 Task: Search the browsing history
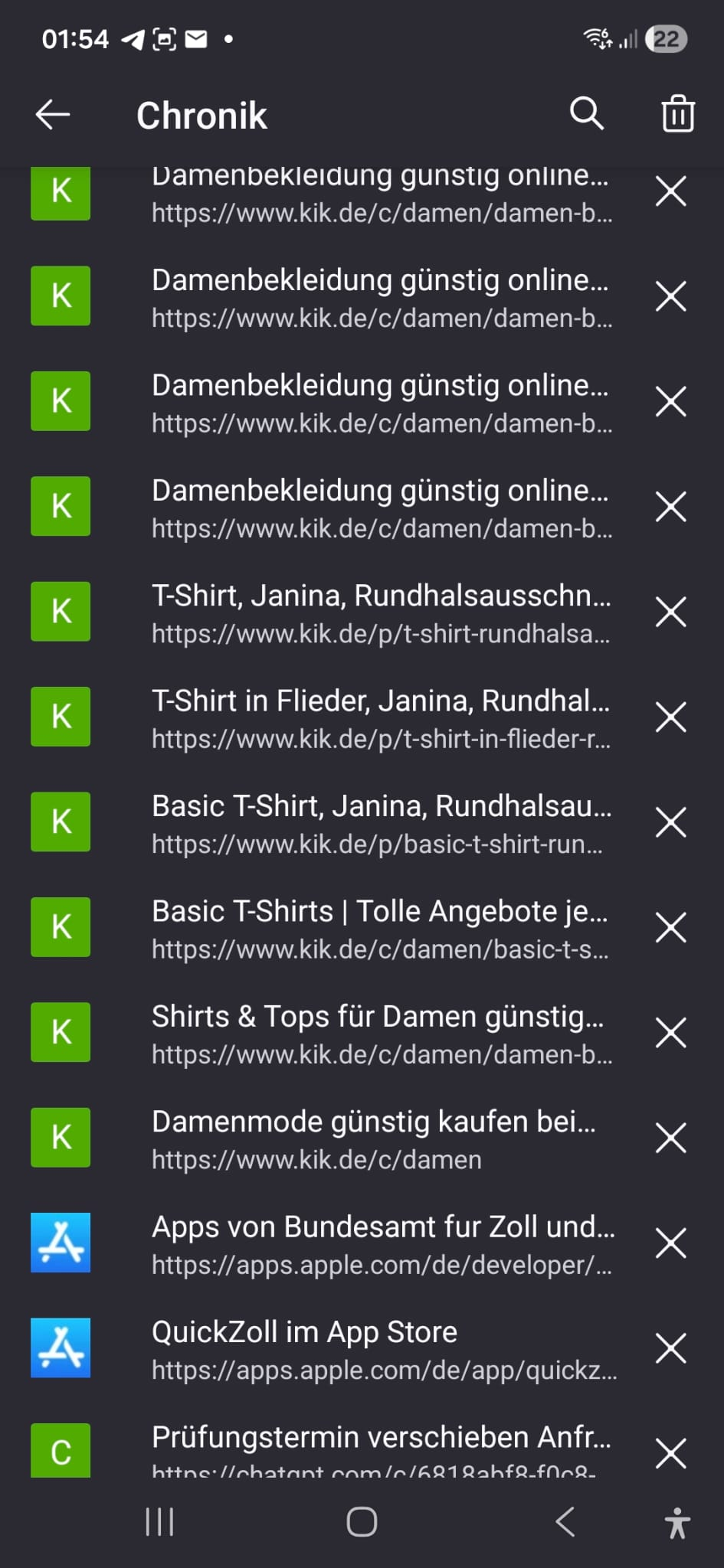click(587, 114)
